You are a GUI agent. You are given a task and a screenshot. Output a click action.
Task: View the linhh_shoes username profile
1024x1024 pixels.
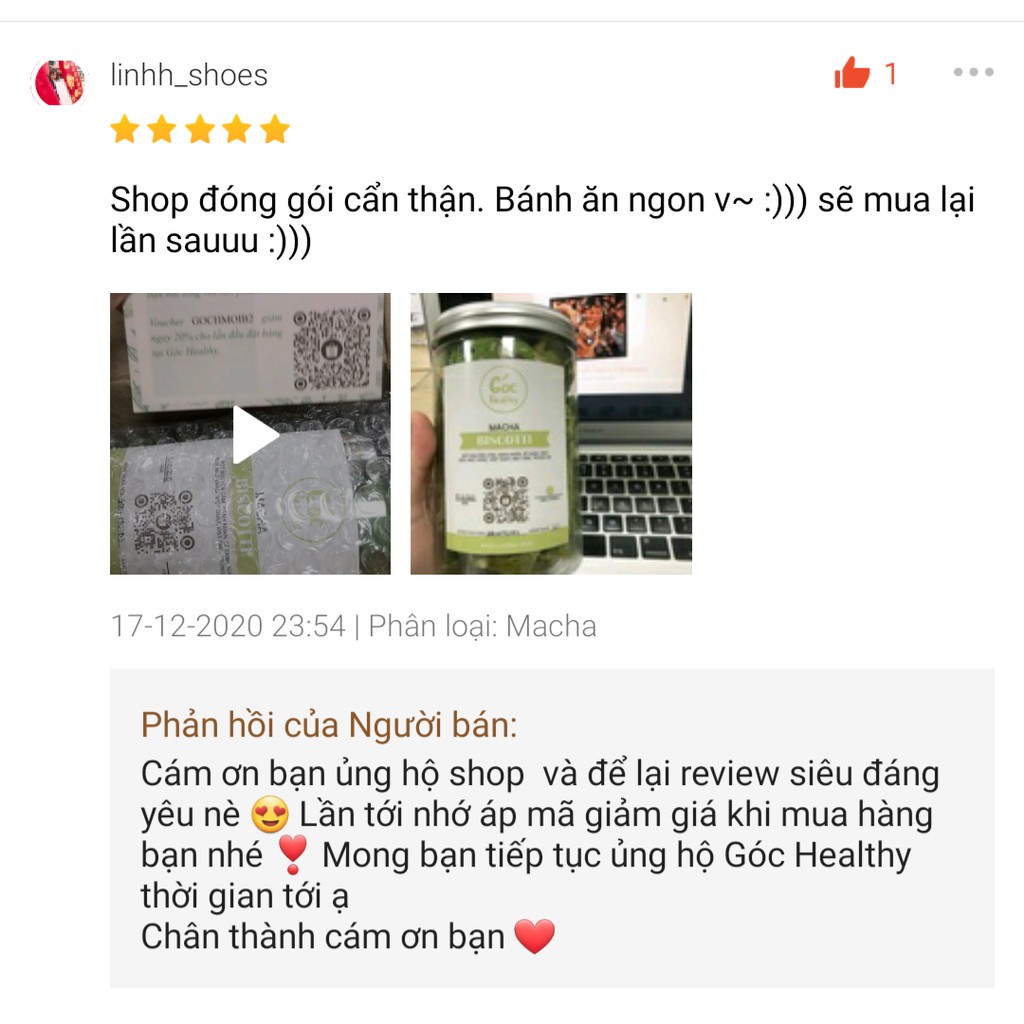[189, 75]
